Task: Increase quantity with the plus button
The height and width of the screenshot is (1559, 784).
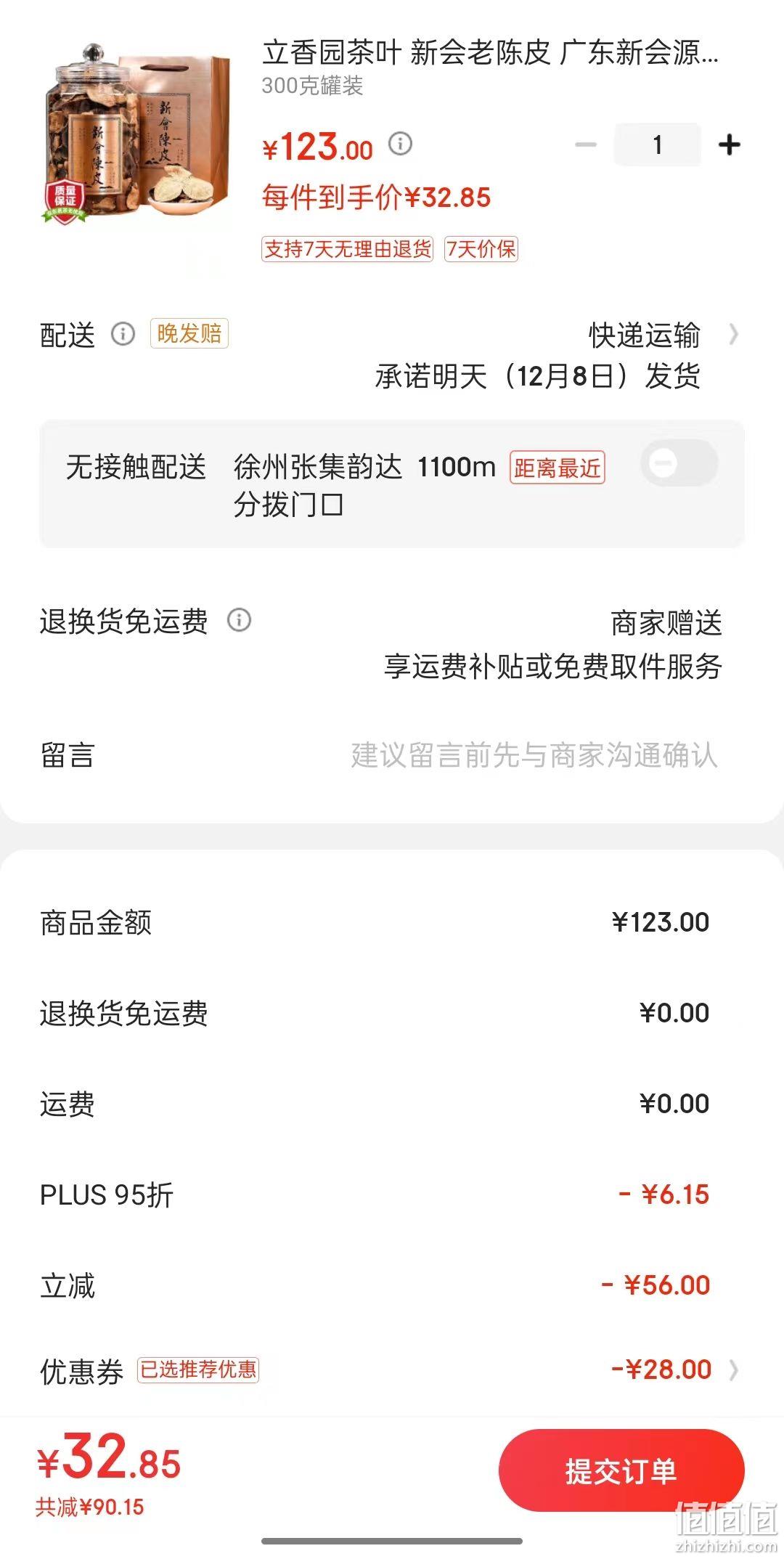Action: point(729,144)
